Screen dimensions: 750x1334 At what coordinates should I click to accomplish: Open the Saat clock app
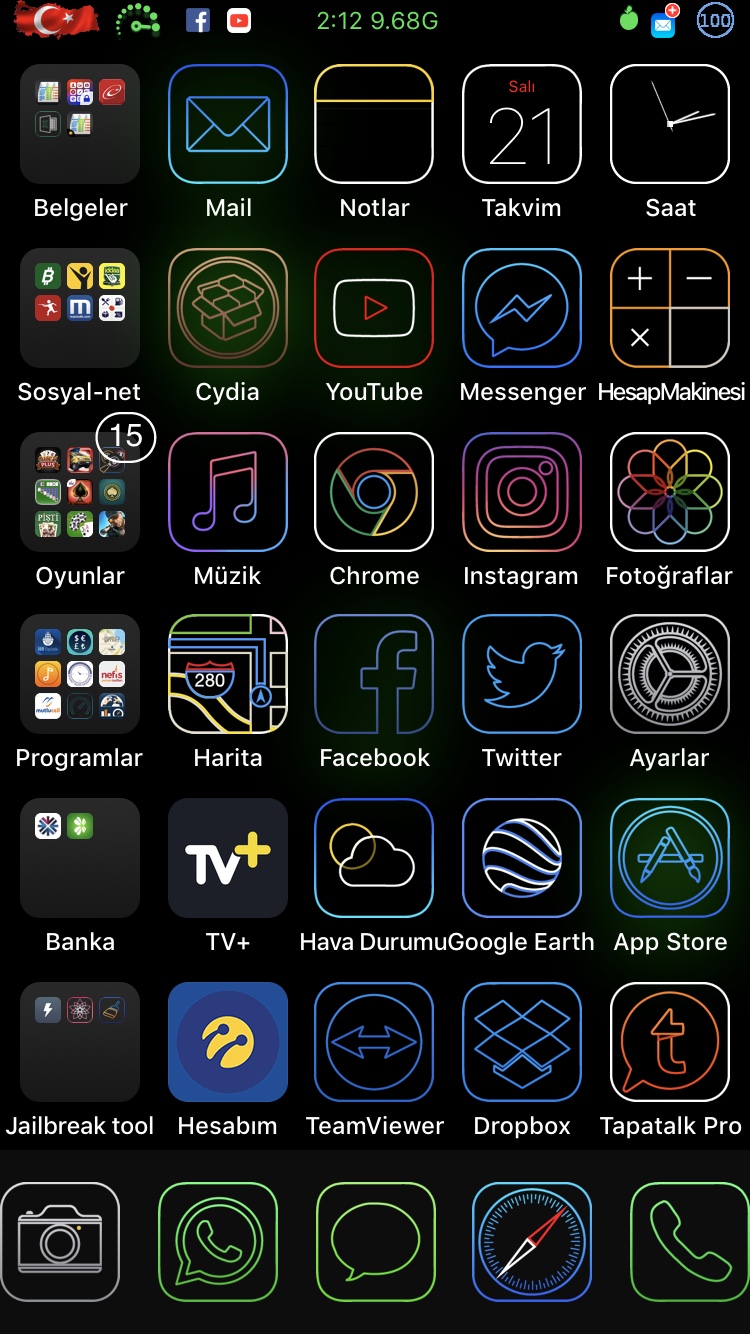[669, 124]
